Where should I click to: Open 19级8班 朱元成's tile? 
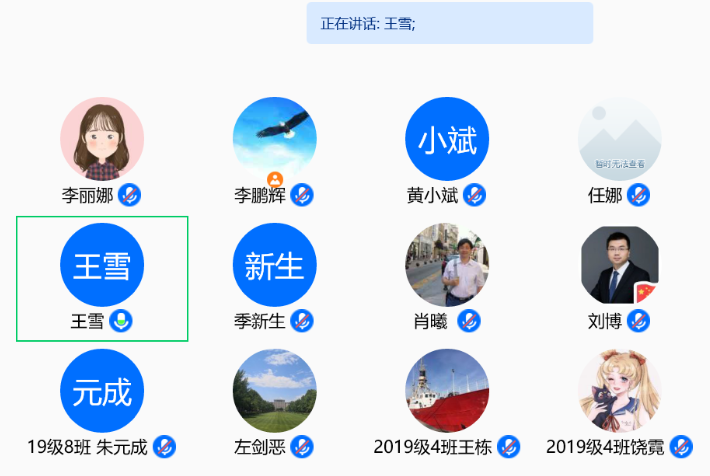102,391
